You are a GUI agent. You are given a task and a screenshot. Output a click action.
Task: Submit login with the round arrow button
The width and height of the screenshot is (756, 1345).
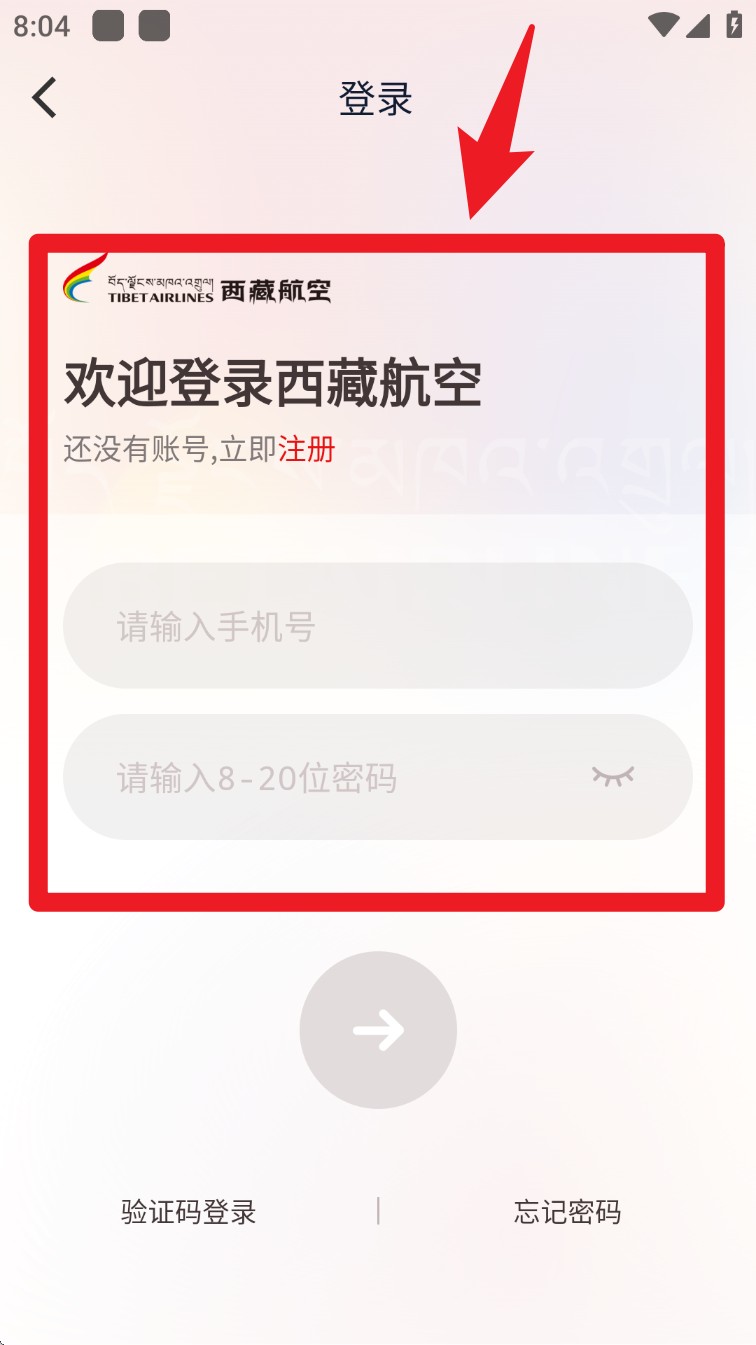click(378, 1030)
